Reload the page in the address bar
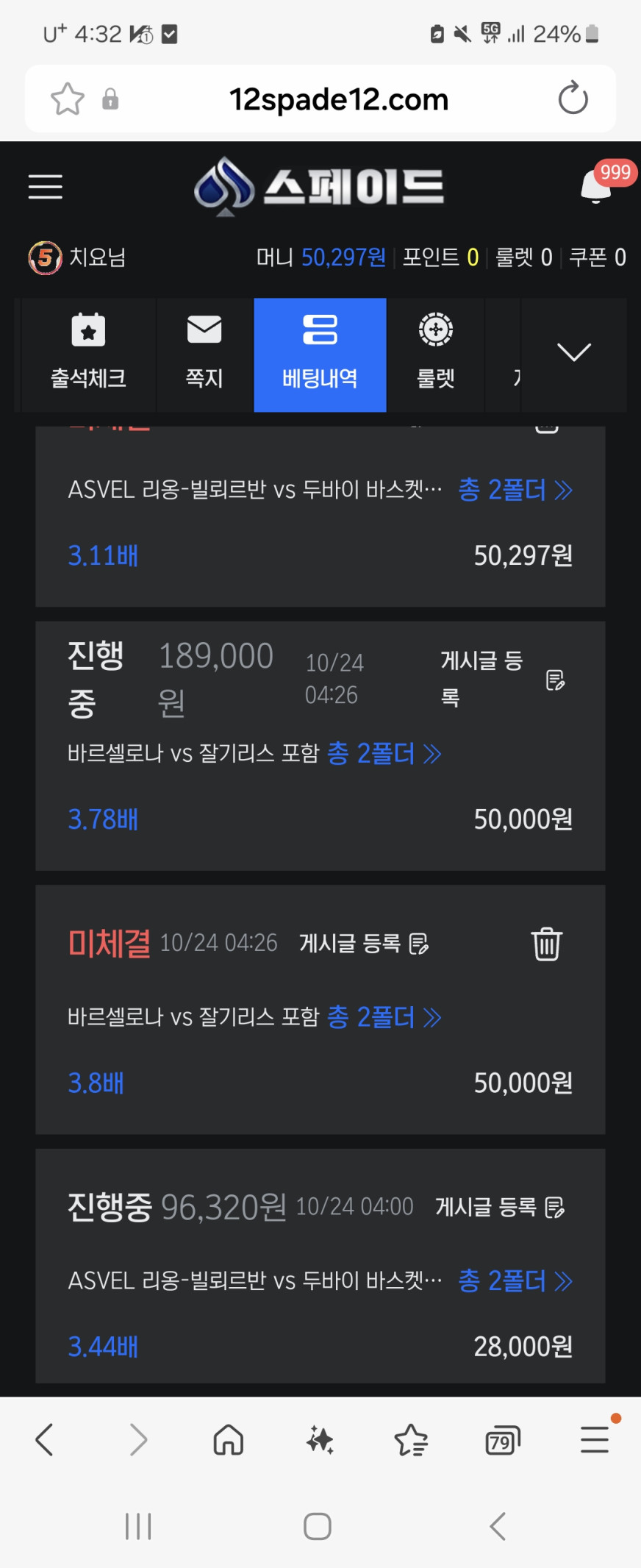Screen dimensions: 641x1568 [x=573, y=99]
